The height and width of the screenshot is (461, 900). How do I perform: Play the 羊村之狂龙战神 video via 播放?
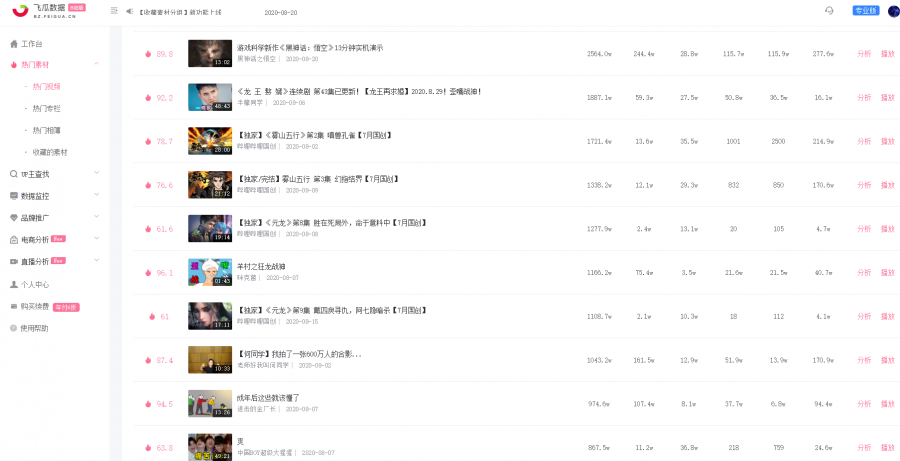pyautogui.click(x=888, y=273)
